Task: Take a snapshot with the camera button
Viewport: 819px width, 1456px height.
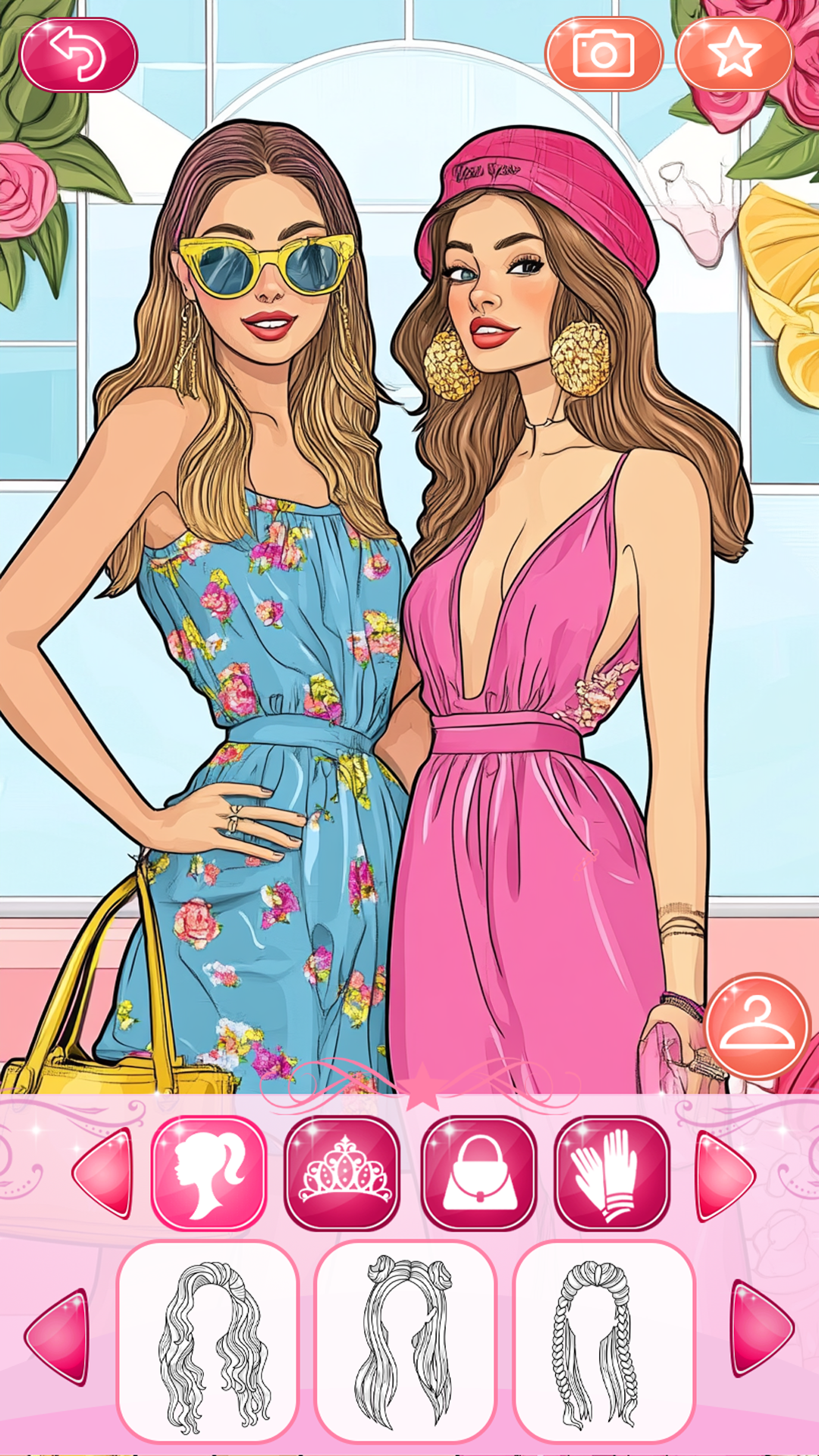Action: pos(604,55)
